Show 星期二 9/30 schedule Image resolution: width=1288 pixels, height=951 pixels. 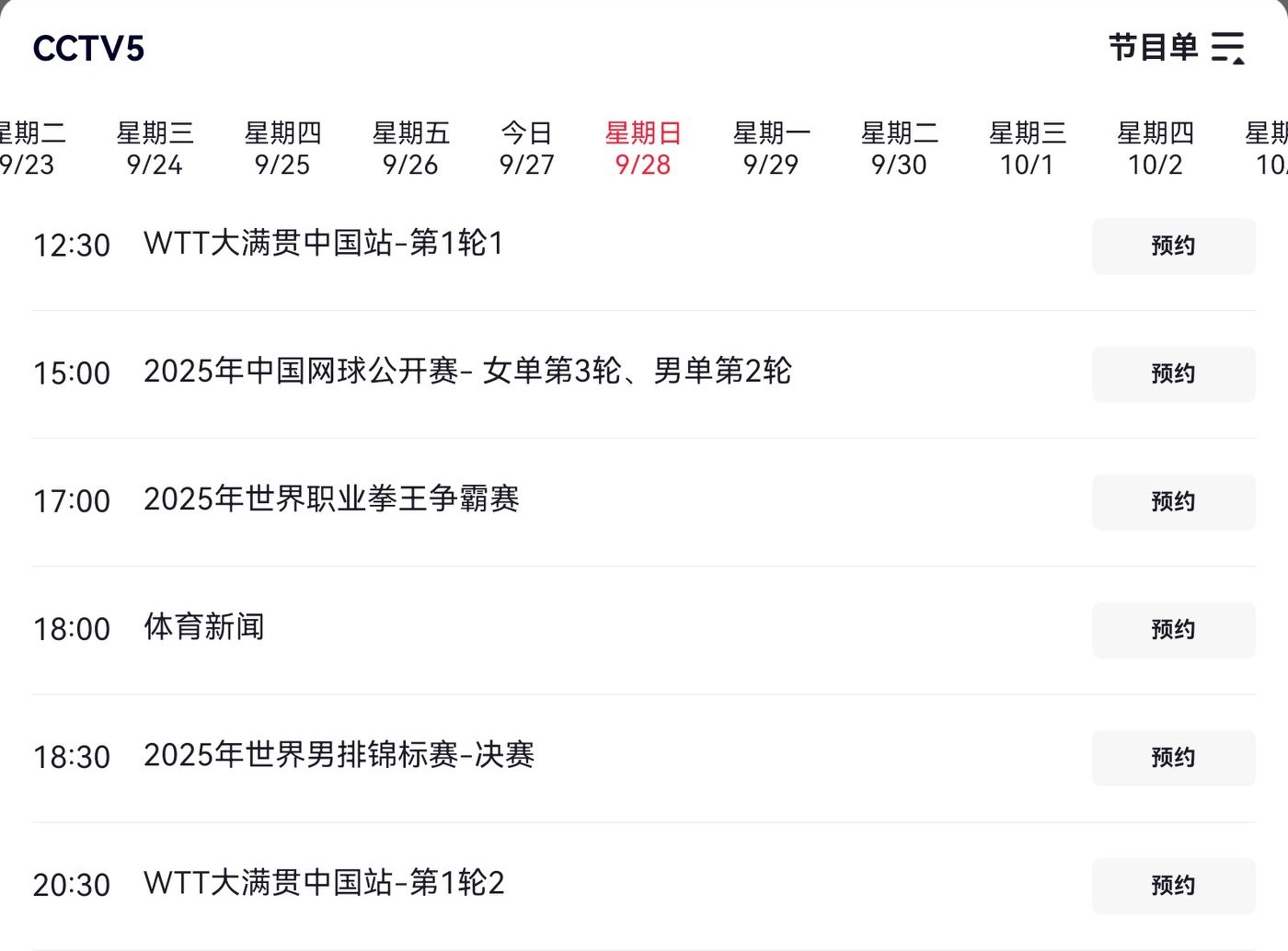[x=899, y=149]
